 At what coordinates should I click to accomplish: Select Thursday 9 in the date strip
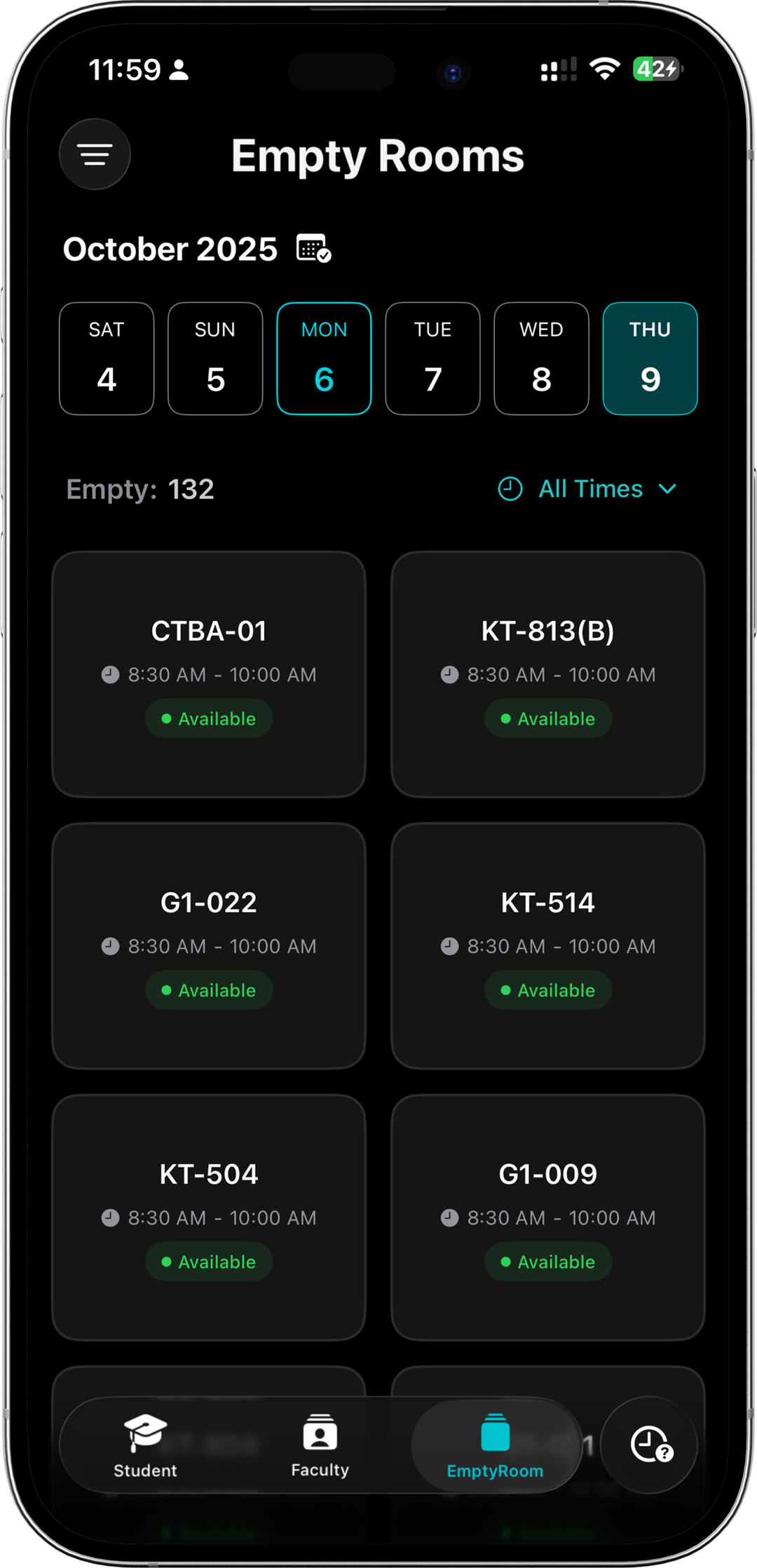(650, 358)
